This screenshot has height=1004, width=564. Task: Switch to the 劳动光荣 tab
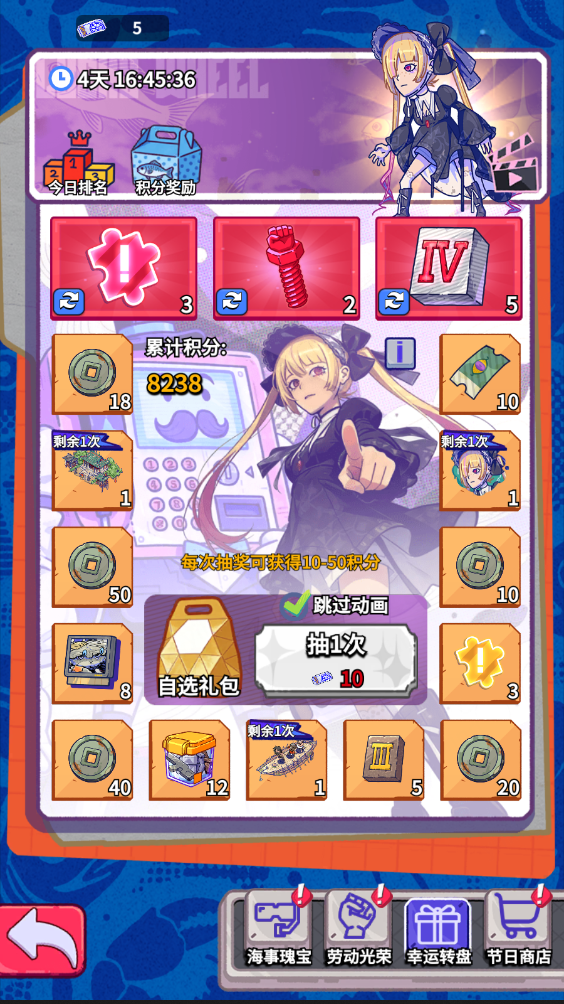[x=359, y=927]
